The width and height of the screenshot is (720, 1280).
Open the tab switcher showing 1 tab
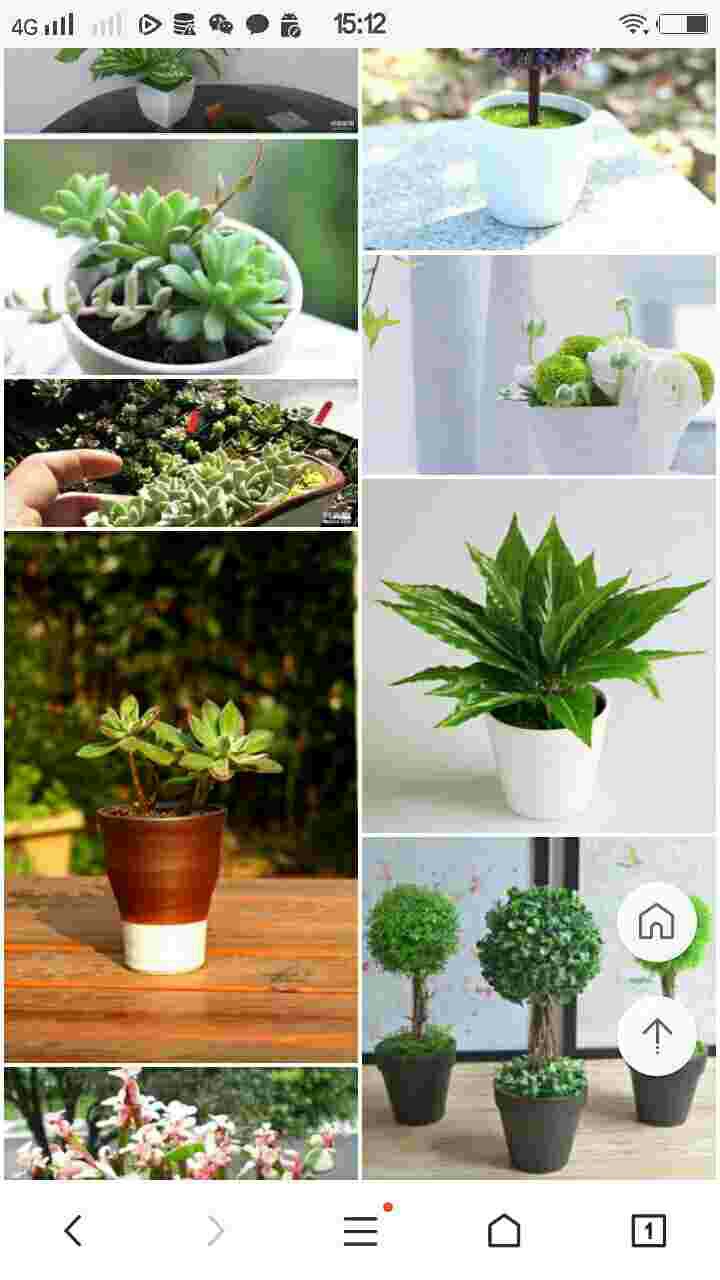coord(648,1231)
